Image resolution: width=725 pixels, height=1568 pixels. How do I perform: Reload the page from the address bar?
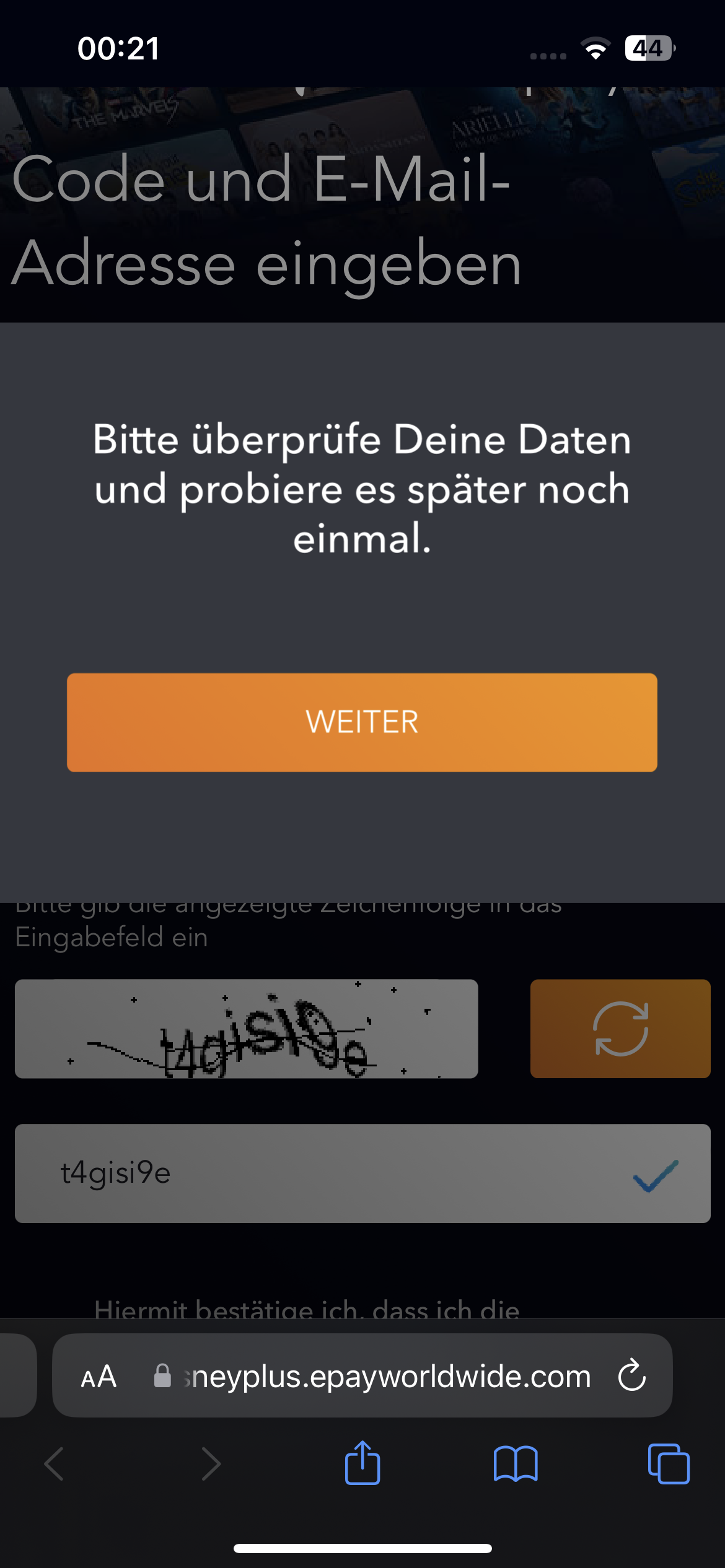631,1375
